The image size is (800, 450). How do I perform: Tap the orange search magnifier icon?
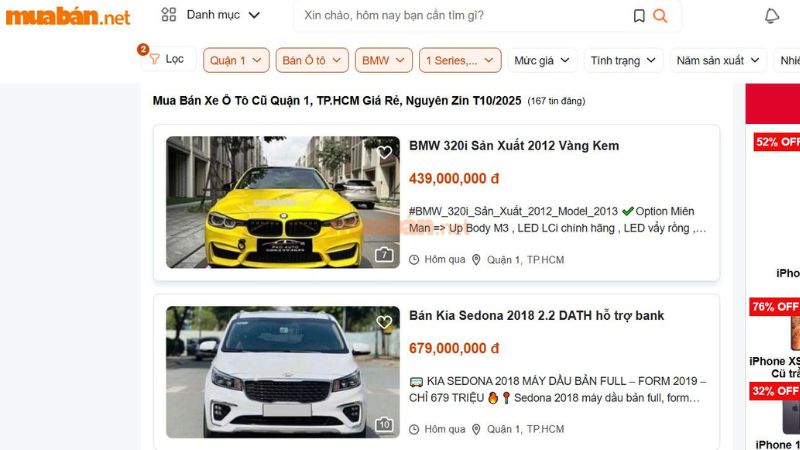coord(660,15)
